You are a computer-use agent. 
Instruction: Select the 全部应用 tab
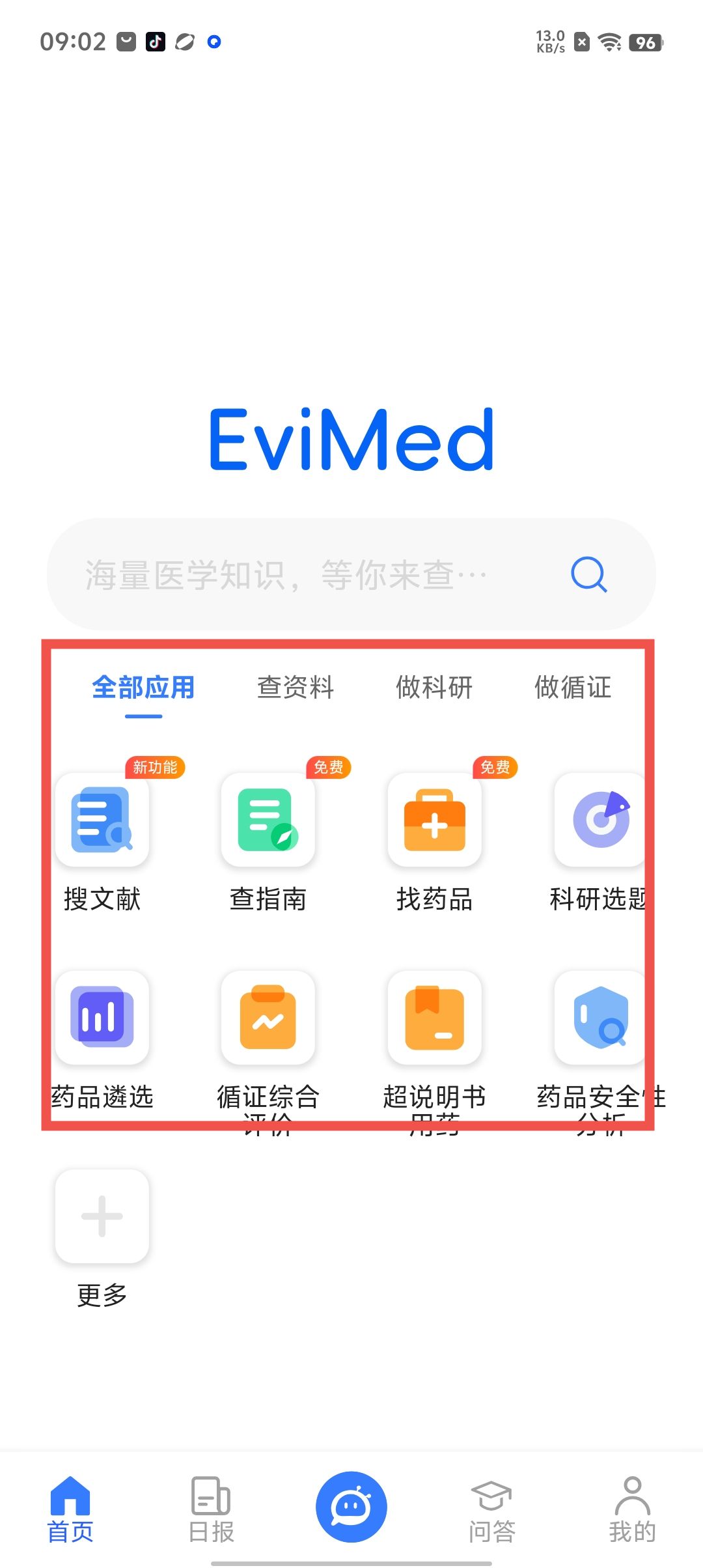click(143, 688)
